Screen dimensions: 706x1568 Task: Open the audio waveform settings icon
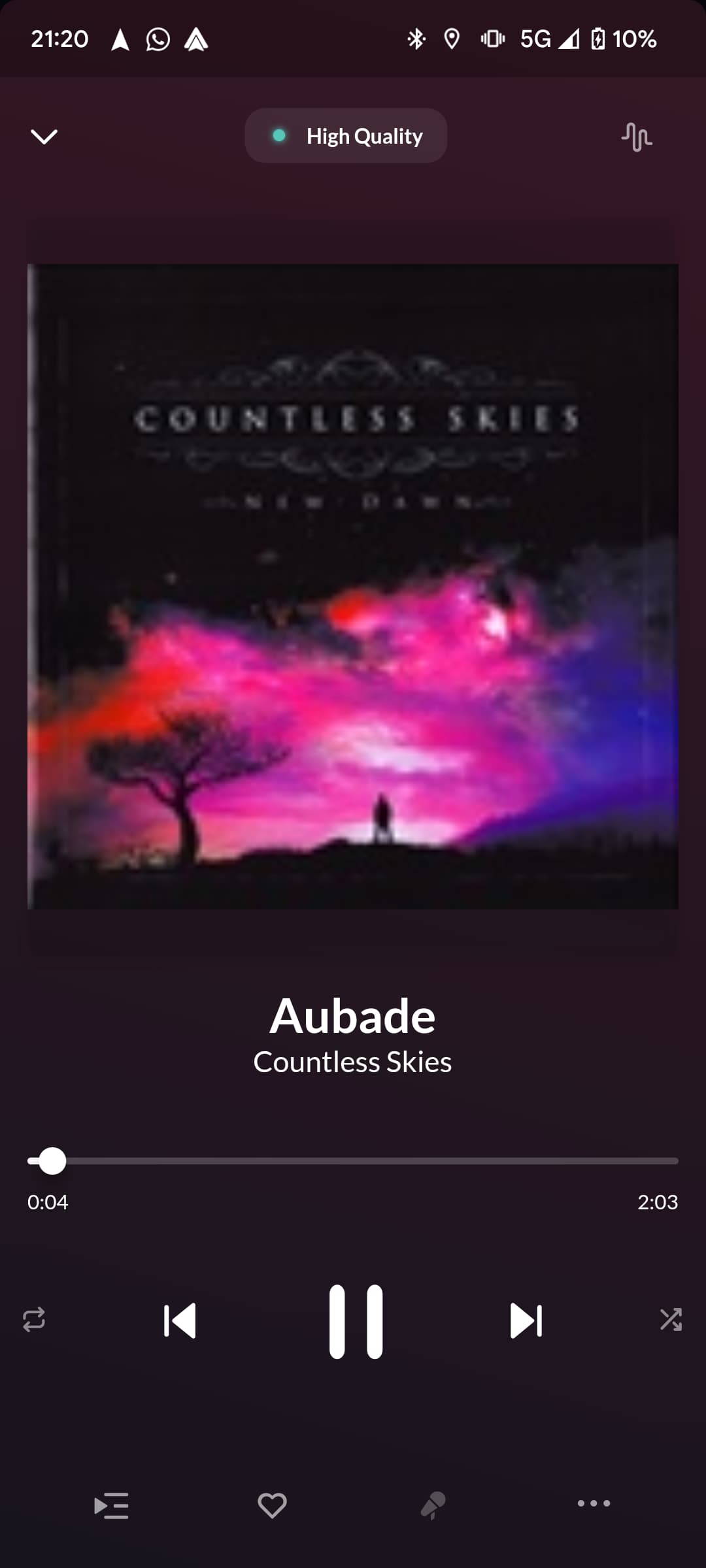636,137
